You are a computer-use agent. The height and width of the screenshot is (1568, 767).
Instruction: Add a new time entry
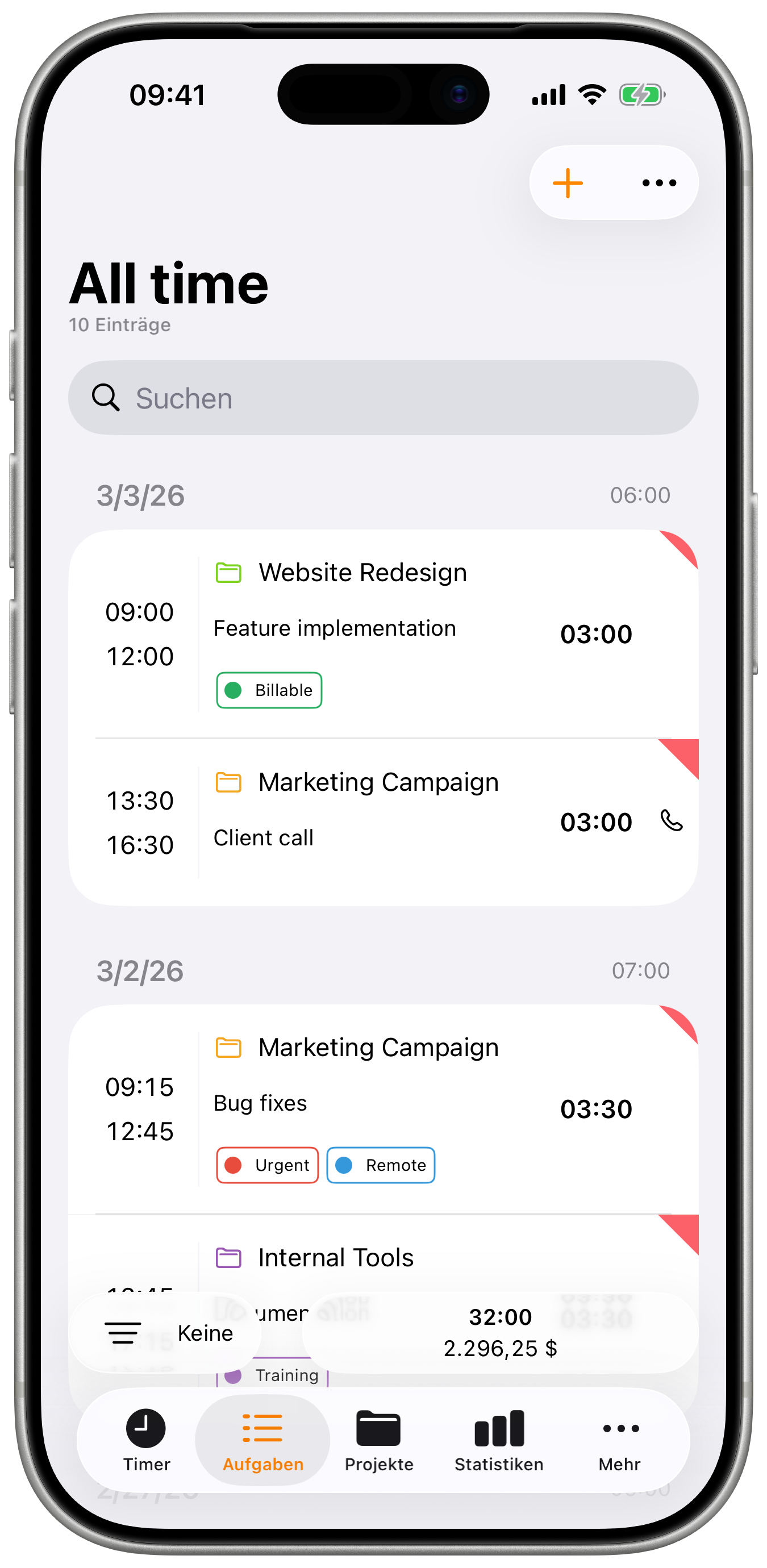point(568,182)
